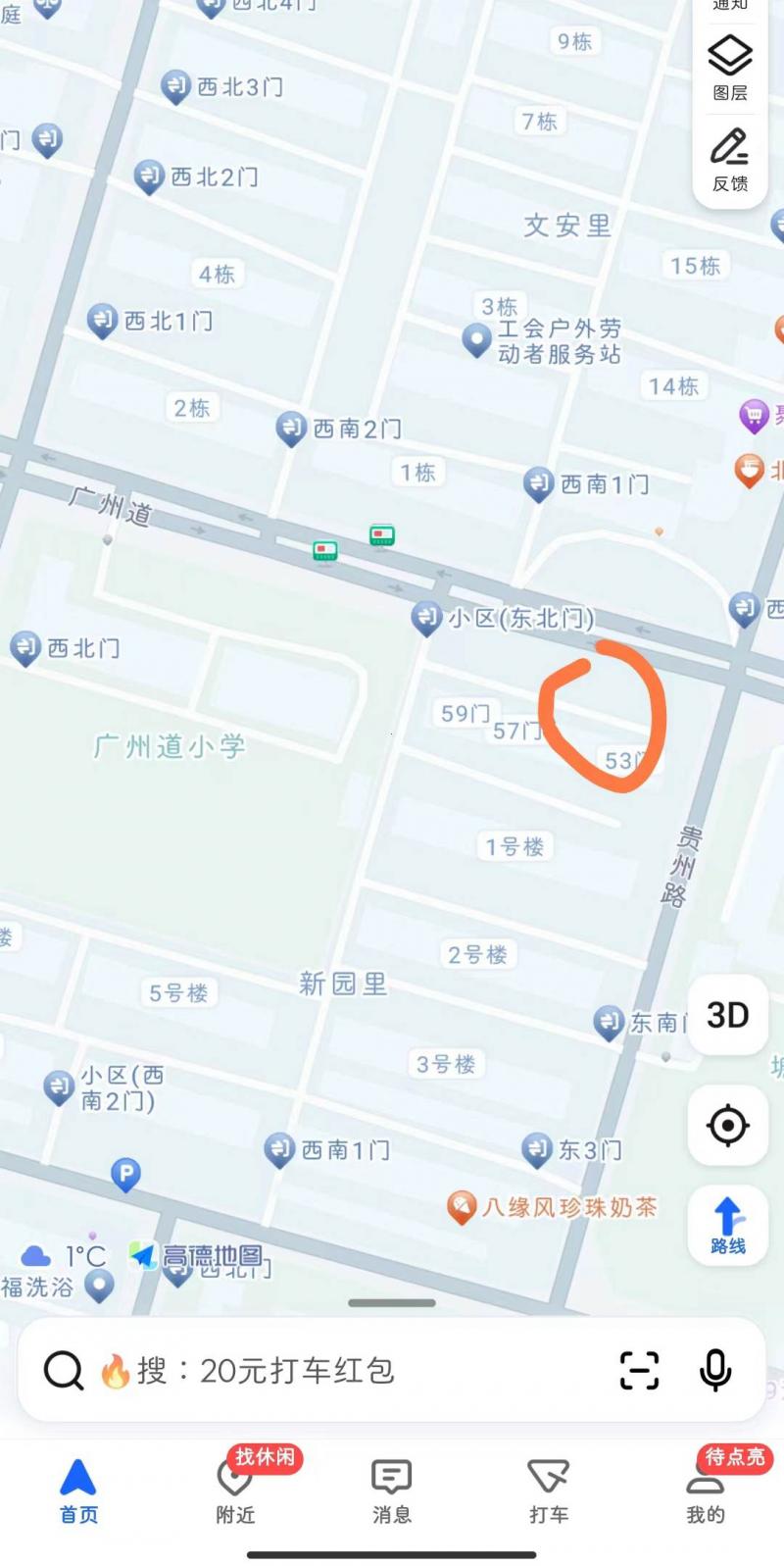Start voice search with the microphone icon
Image resolution: width=784 pixels, height=1566 pixels.
click(714, 1371)
